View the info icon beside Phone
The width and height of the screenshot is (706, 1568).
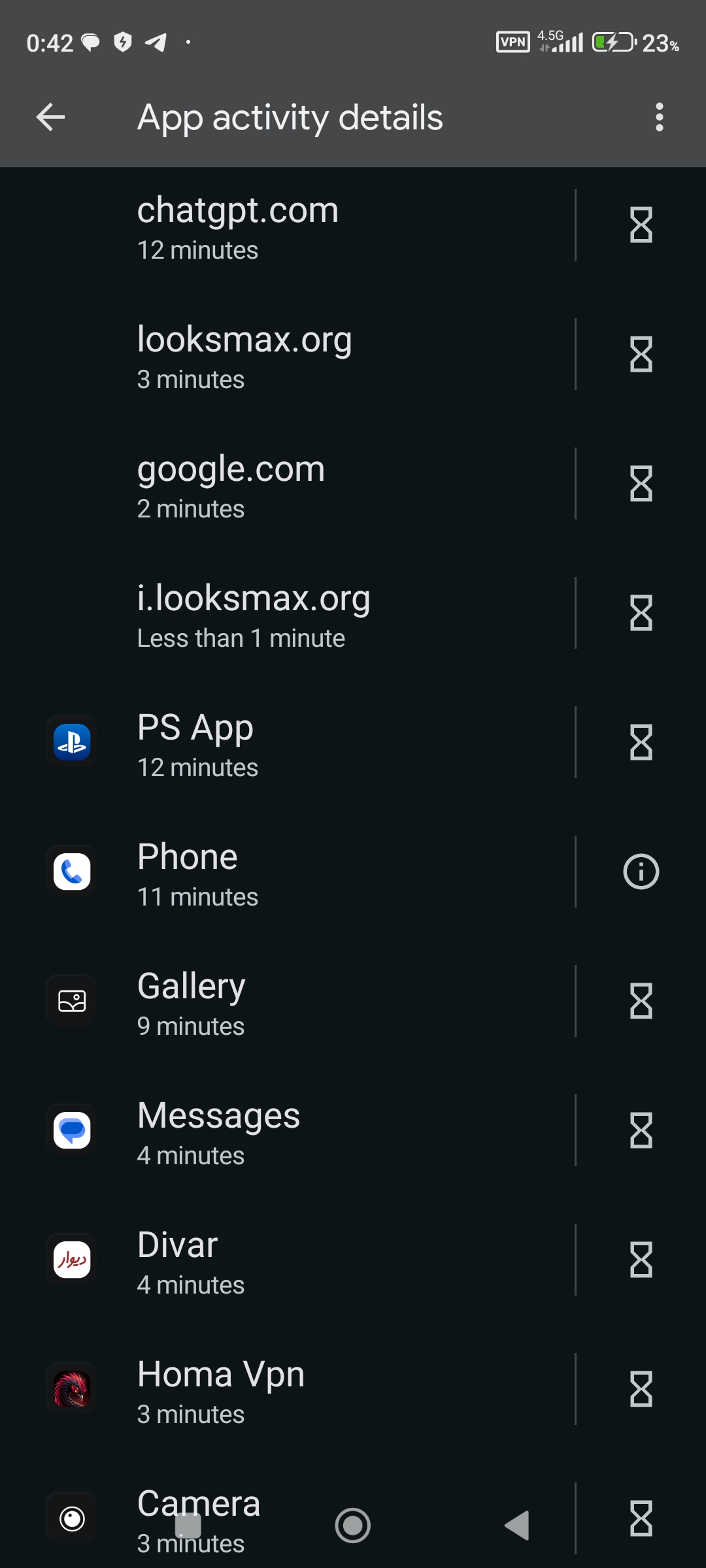click(x=641, y=872)
